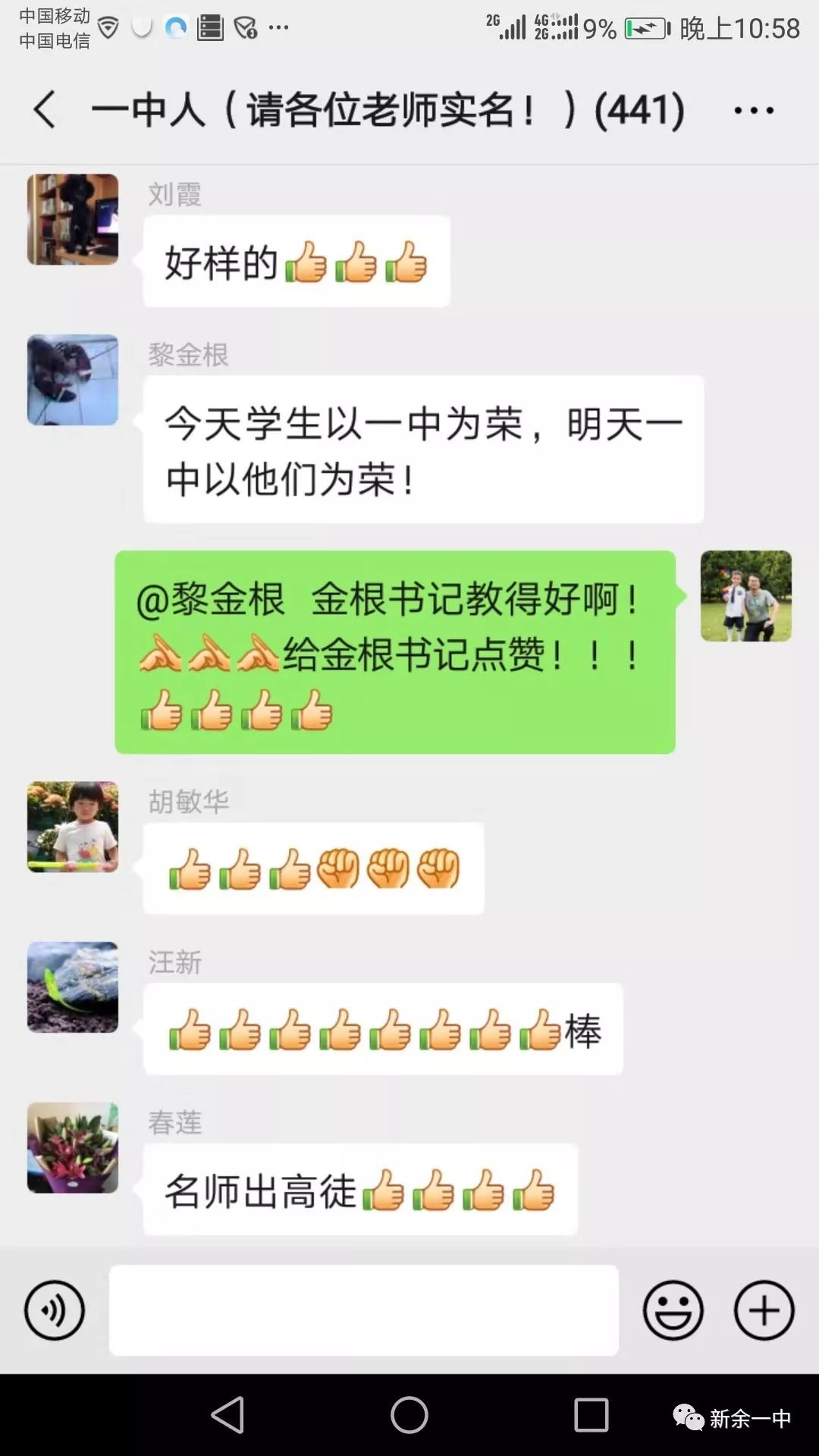This screenshot has height=1456, width=819.
Task: Open the chat details overflow menu
Action: pyautogui.click(x=753, y=111)
